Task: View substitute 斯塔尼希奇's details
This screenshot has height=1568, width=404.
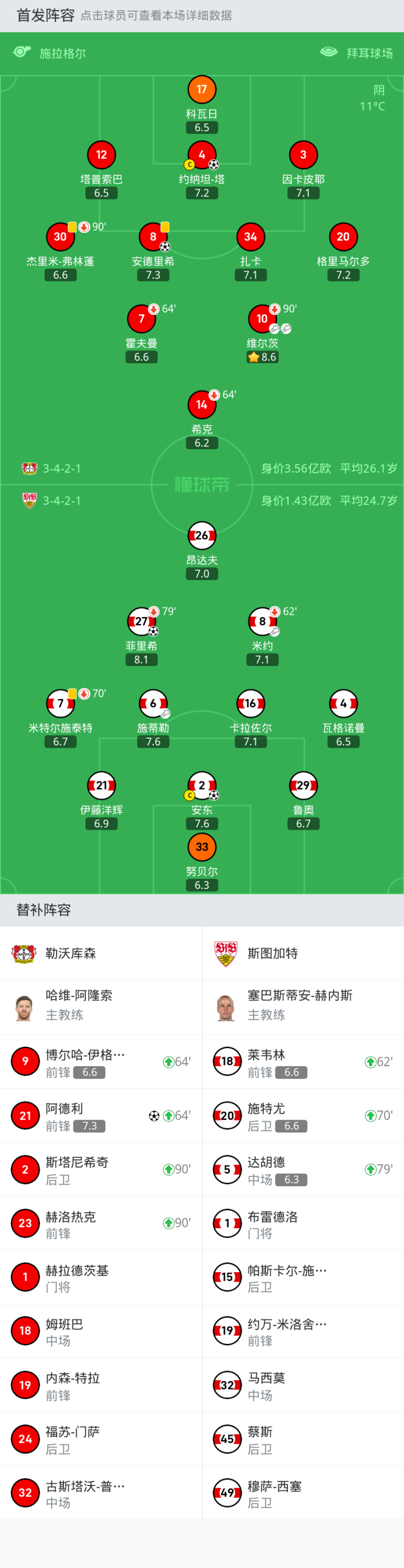Action: (100, 1169)
